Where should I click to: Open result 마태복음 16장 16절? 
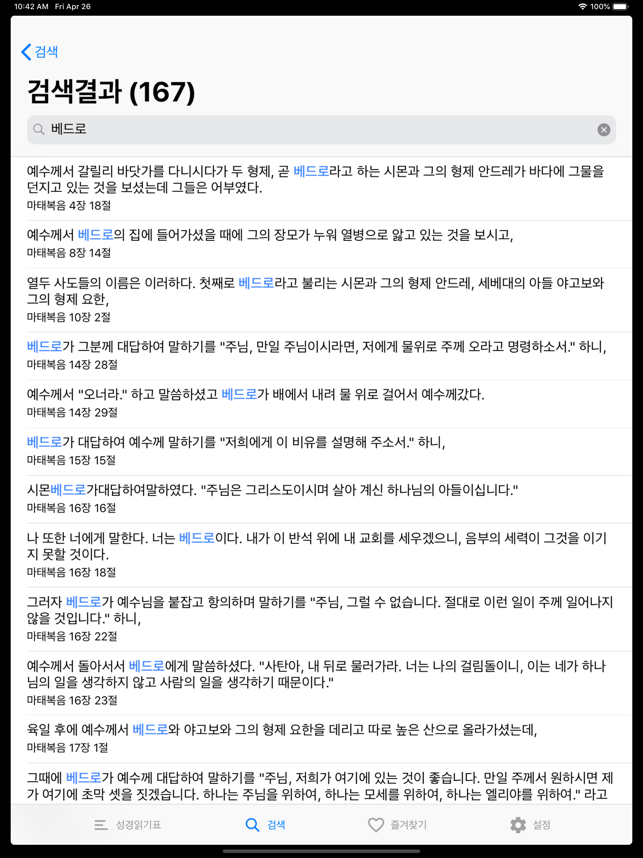coord(320,498)
